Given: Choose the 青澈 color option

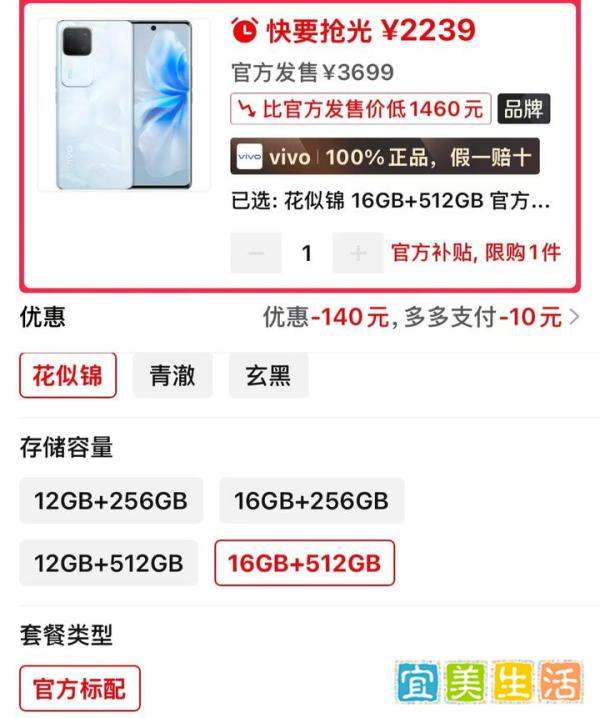Looking at the screenshot, I should point(172,376).
